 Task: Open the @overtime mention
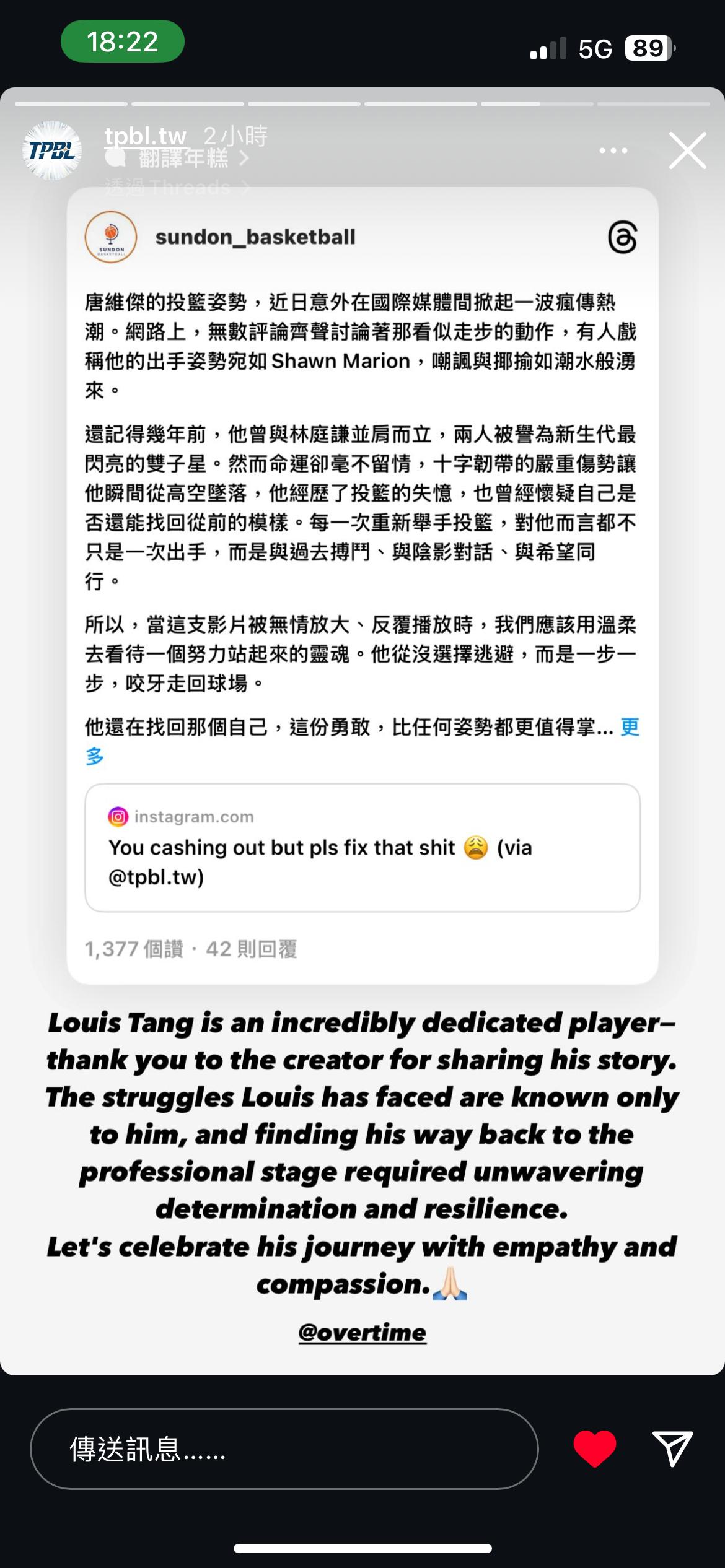click(x=362, y=1331)
